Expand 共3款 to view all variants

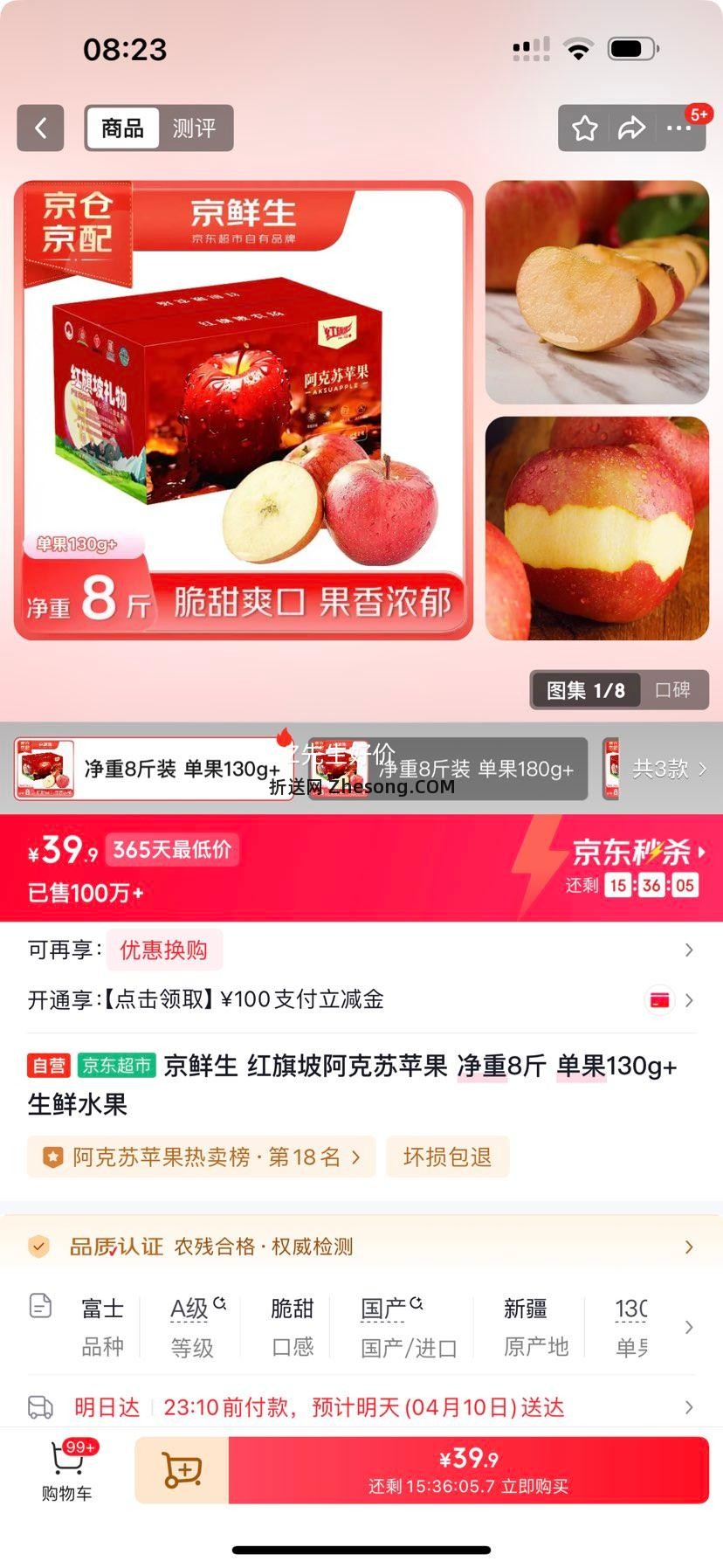pos(661,770)
